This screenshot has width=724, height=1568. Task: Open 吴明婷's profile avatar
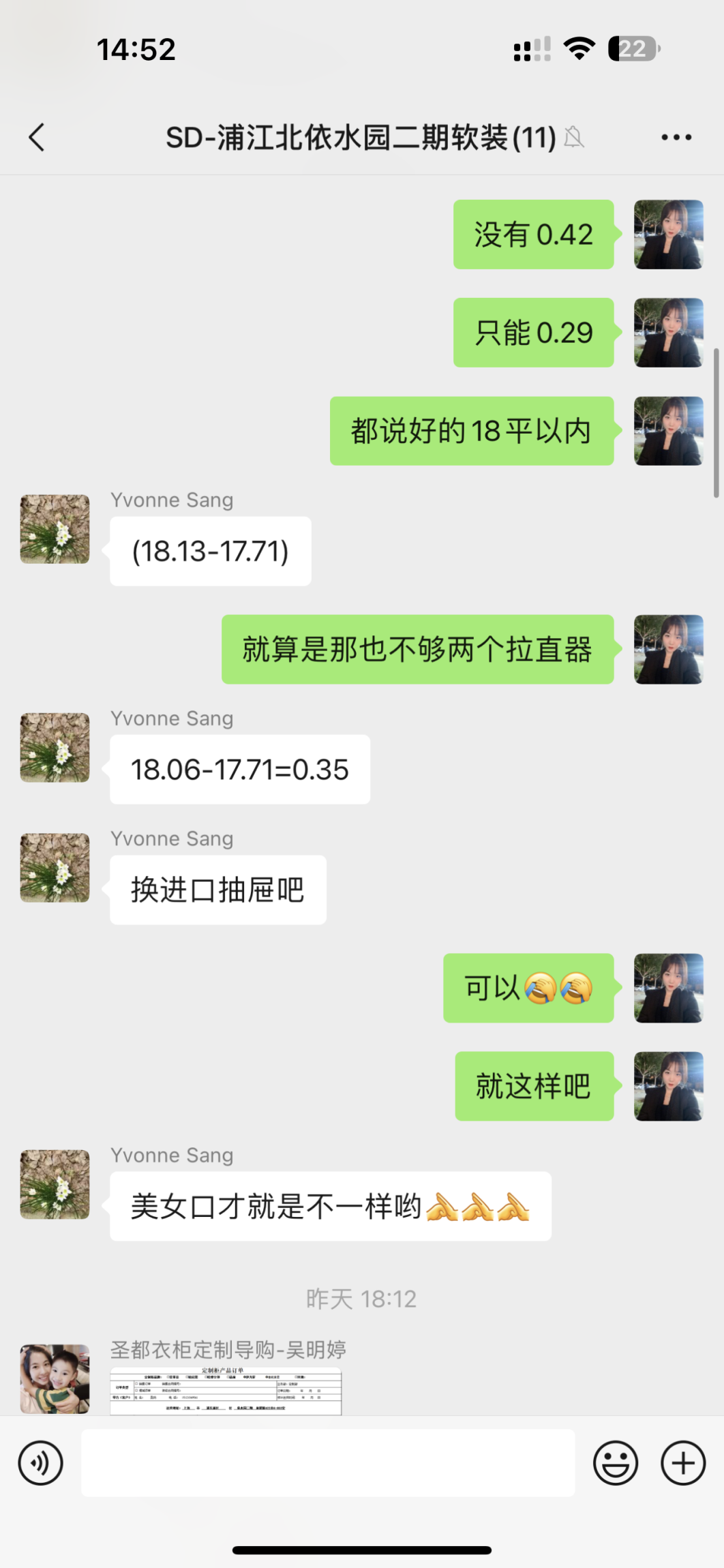point(55,1378)
